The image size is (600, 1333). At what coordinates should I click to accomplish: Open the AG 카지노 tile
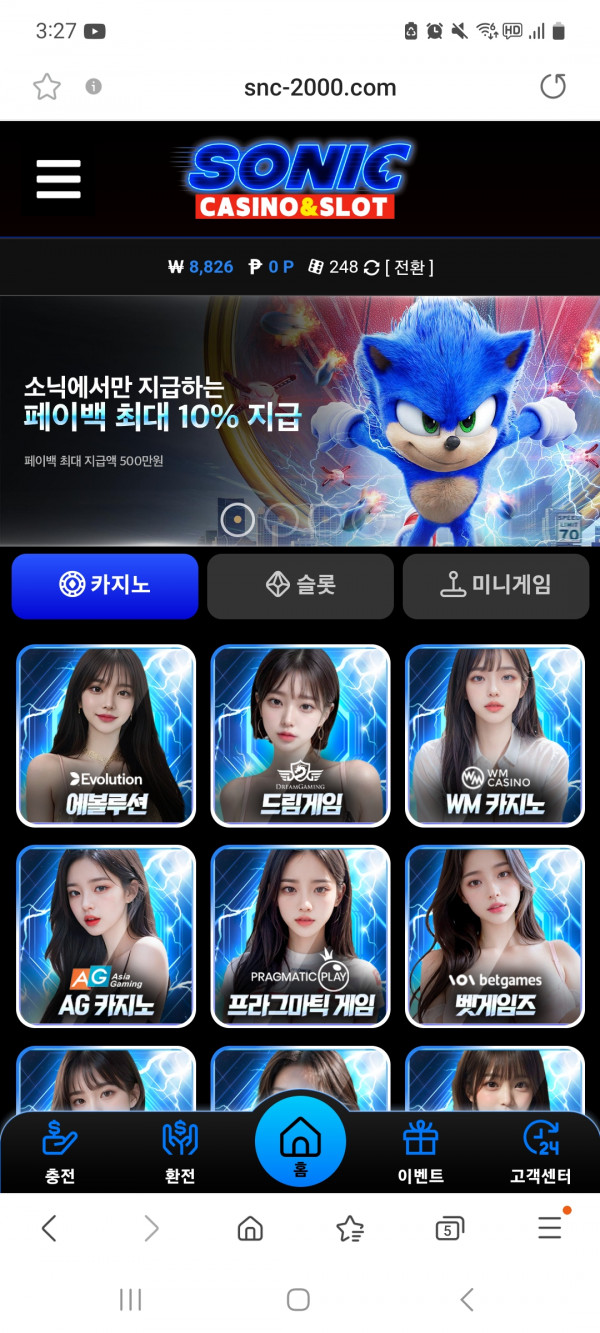tap(106, 936)
